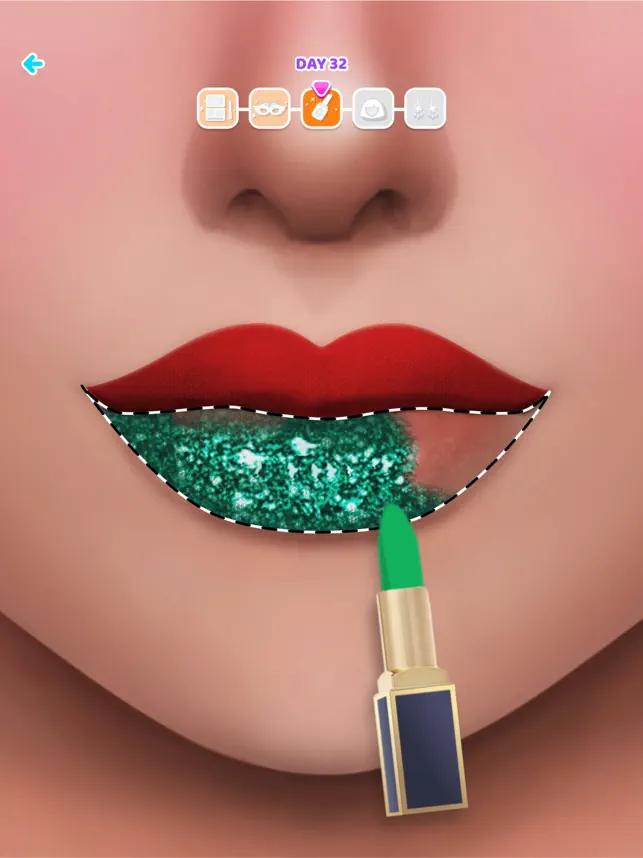Screen dimensions: 643x858
Task: Select the hair wig step
Action: [373, 108]
